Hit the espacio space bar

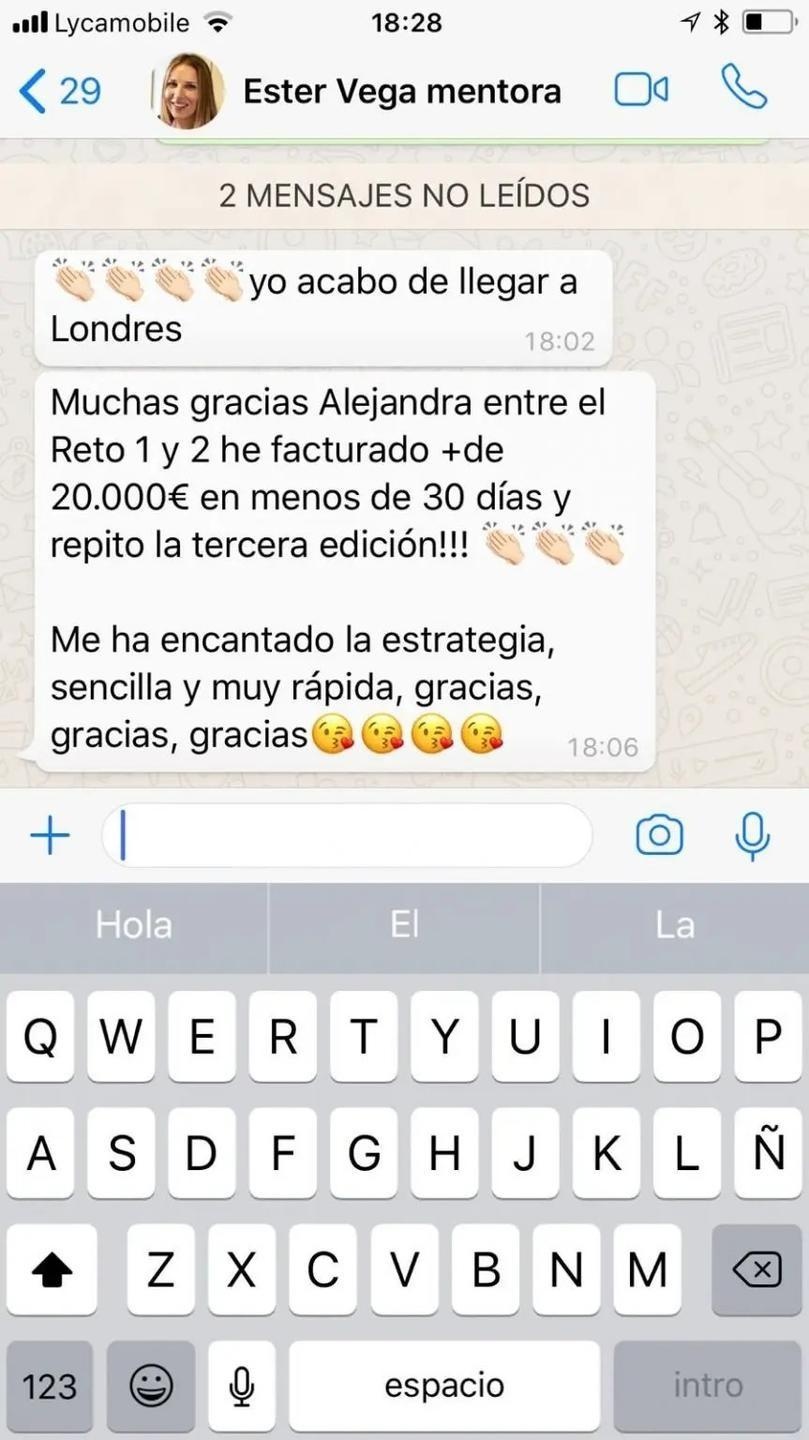(444, 1386)
